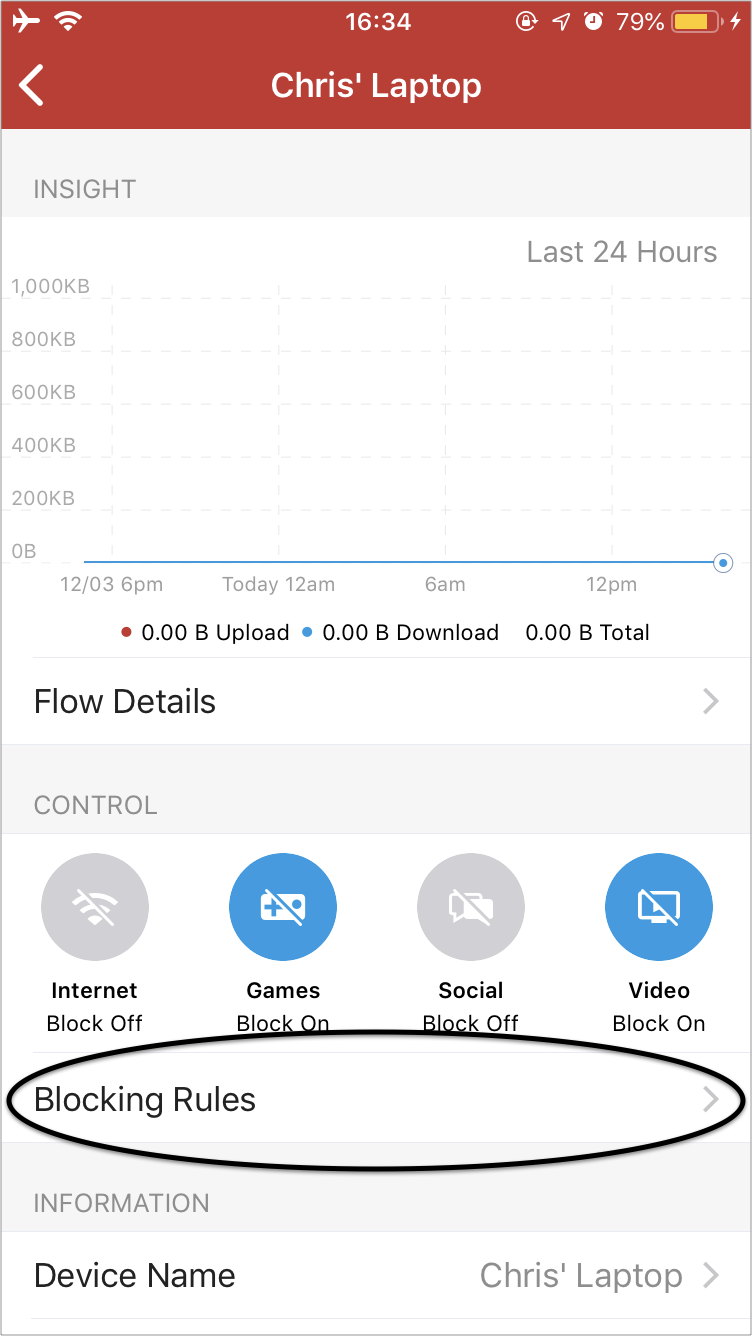Toggle the Internet block
The width and height of the screenshot is (752, 1336).
click(95, 907)
